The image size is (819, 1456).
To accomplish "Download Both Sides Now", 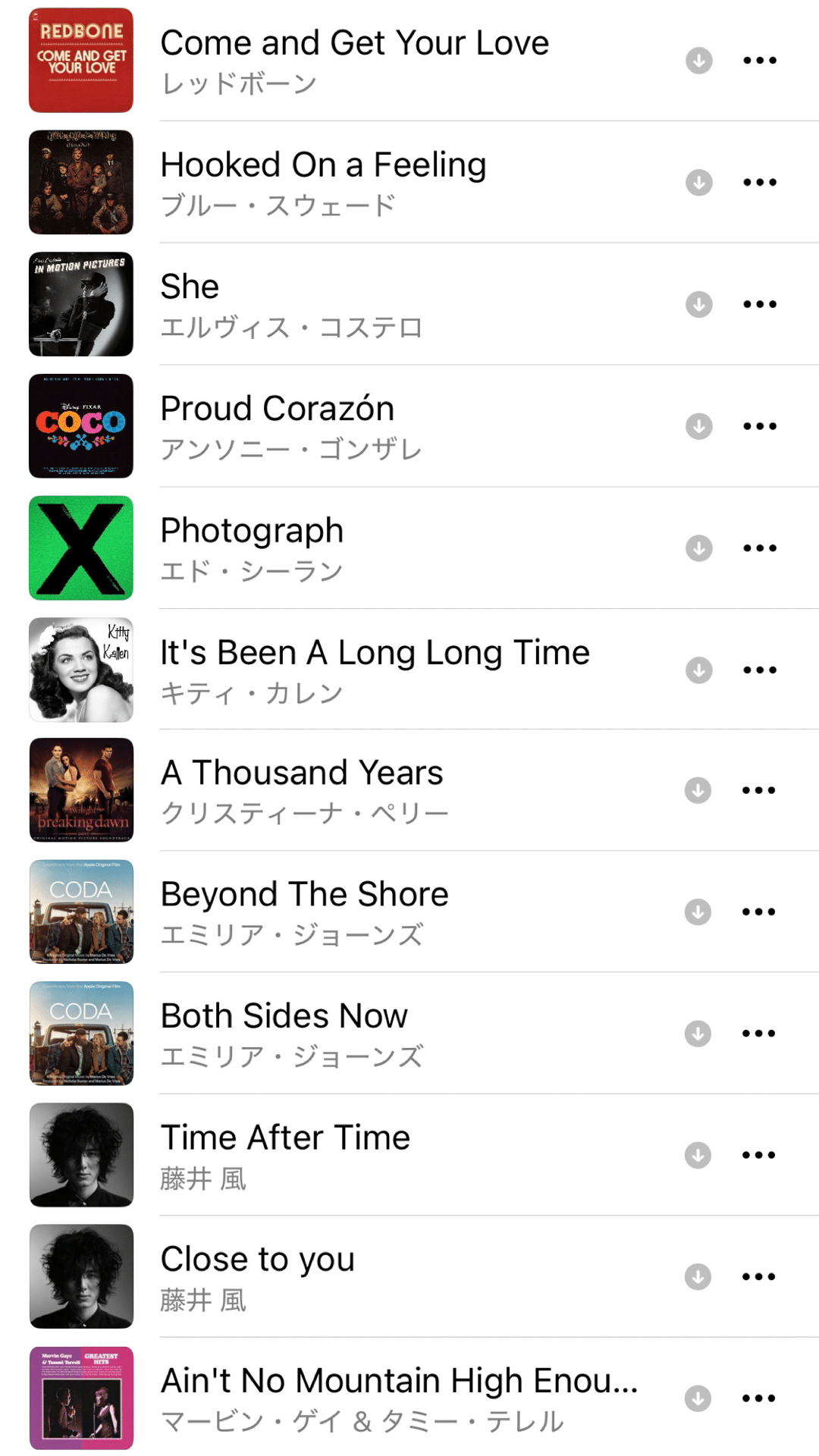I will tap(698, 1033).
